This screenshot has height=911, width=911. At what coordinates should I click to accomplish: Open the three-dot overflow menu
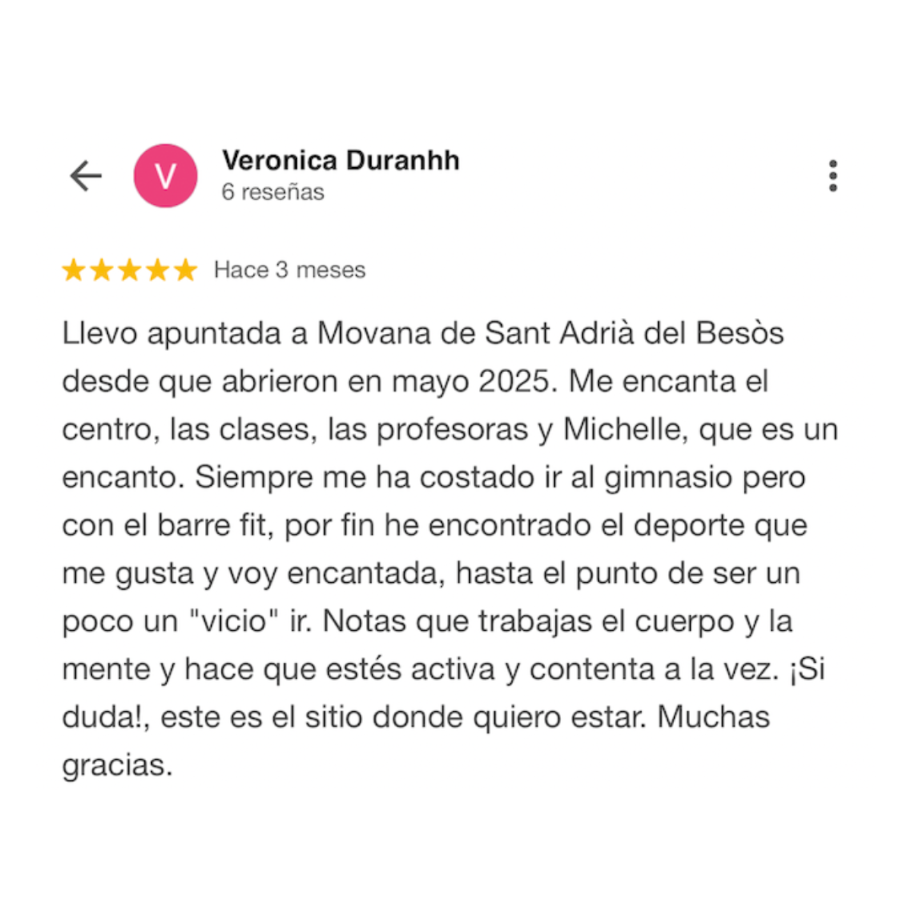[832, 176]
